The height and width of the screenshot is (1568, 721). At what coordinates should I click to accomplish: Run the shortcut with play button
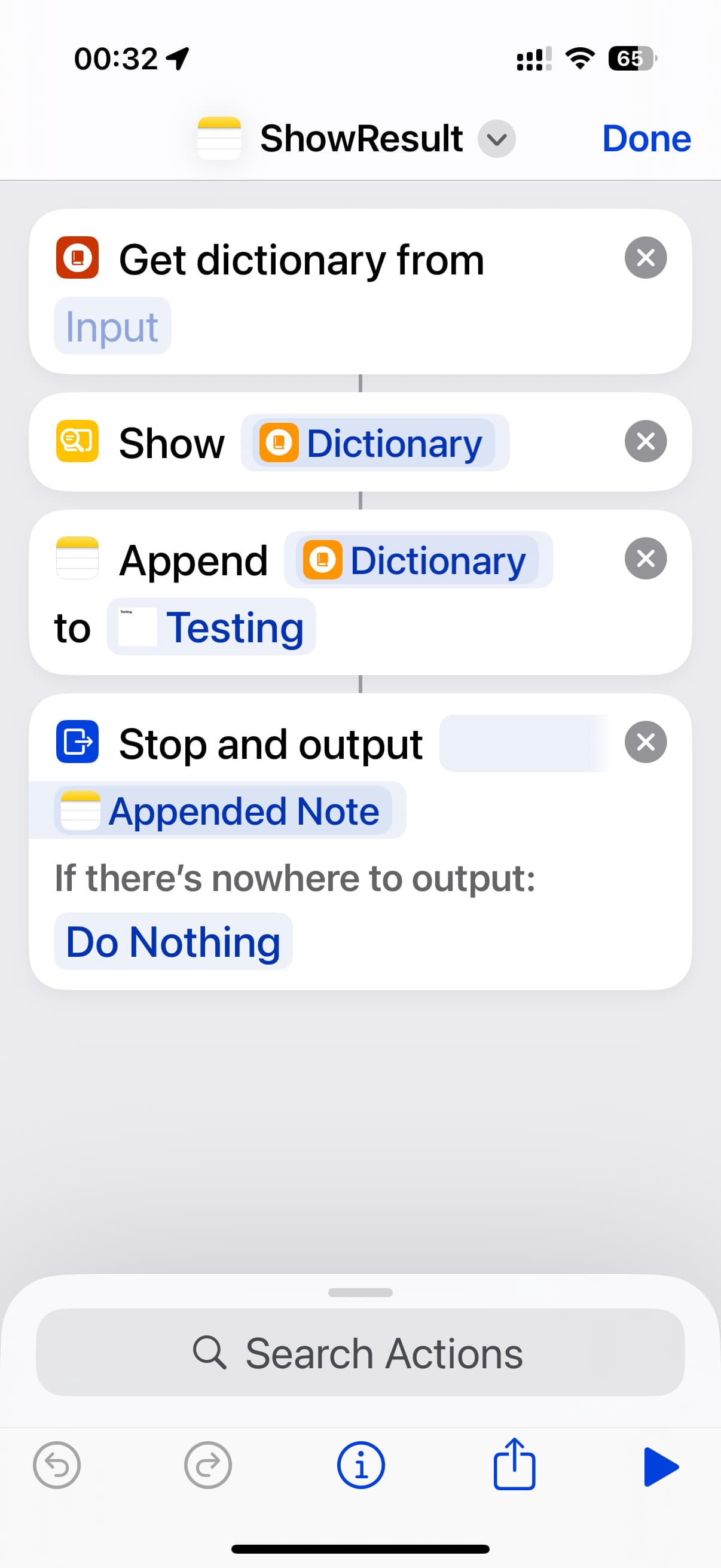pos(661,1466)
